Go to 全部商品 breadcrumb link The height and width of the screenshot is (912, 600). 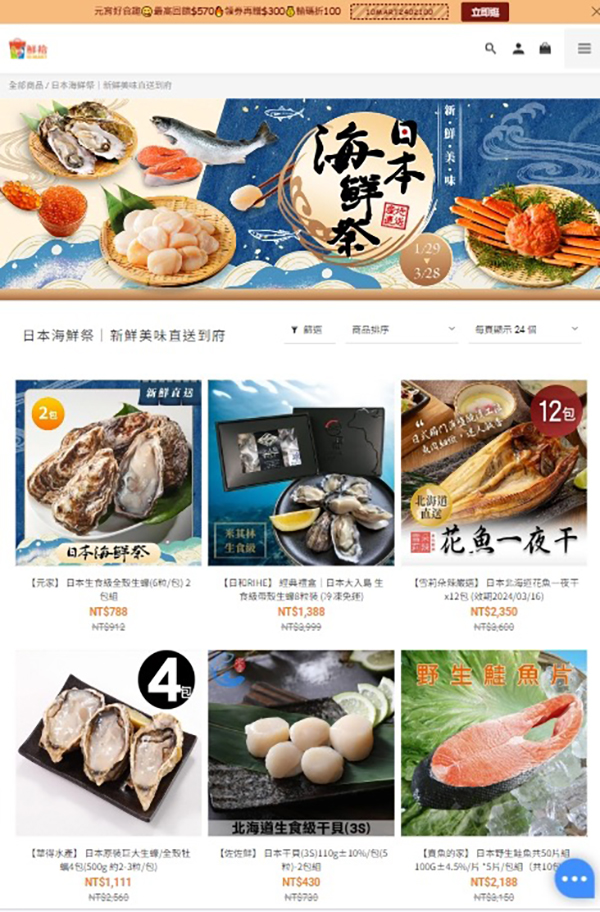click(26, 85)
